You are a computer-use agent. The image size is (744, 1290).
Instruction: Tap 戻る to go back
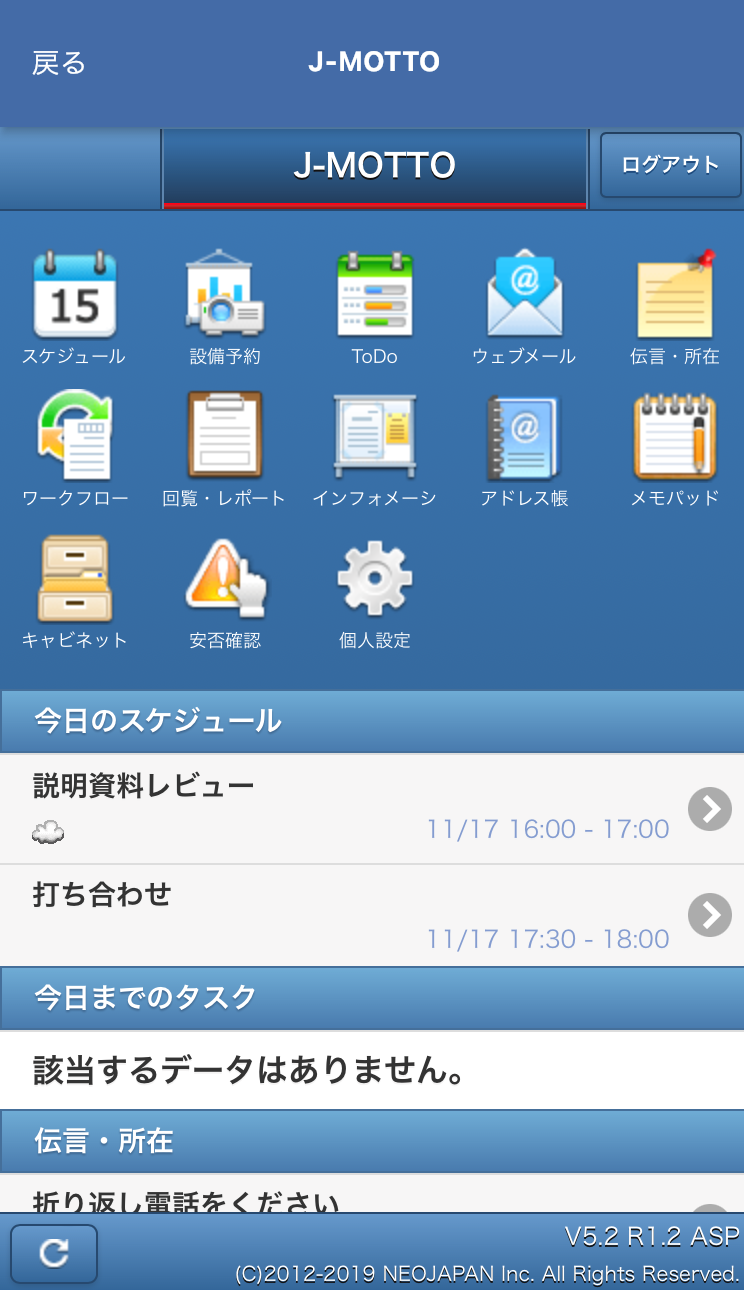59,63
